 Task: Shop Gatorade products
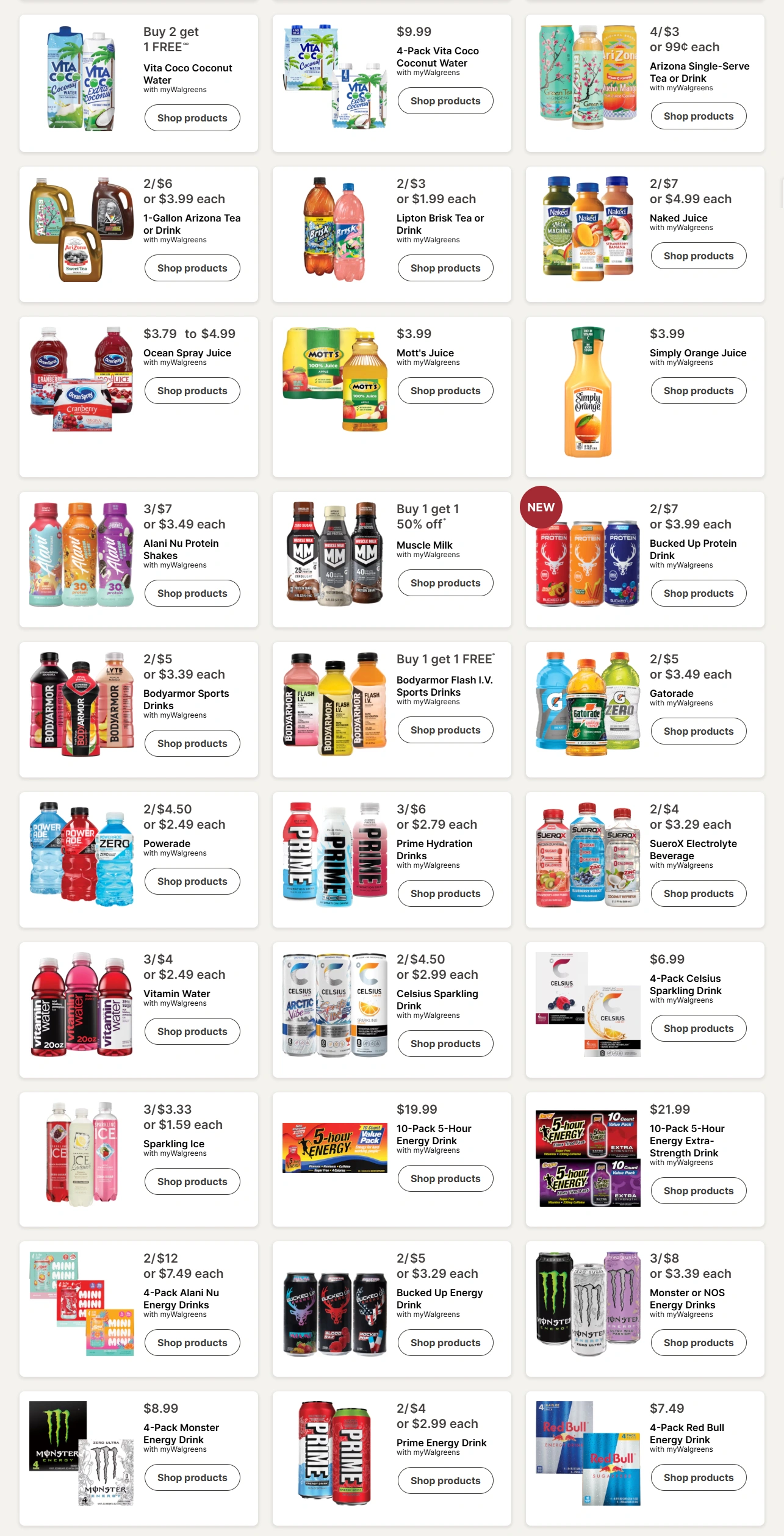tap(699, 731)
